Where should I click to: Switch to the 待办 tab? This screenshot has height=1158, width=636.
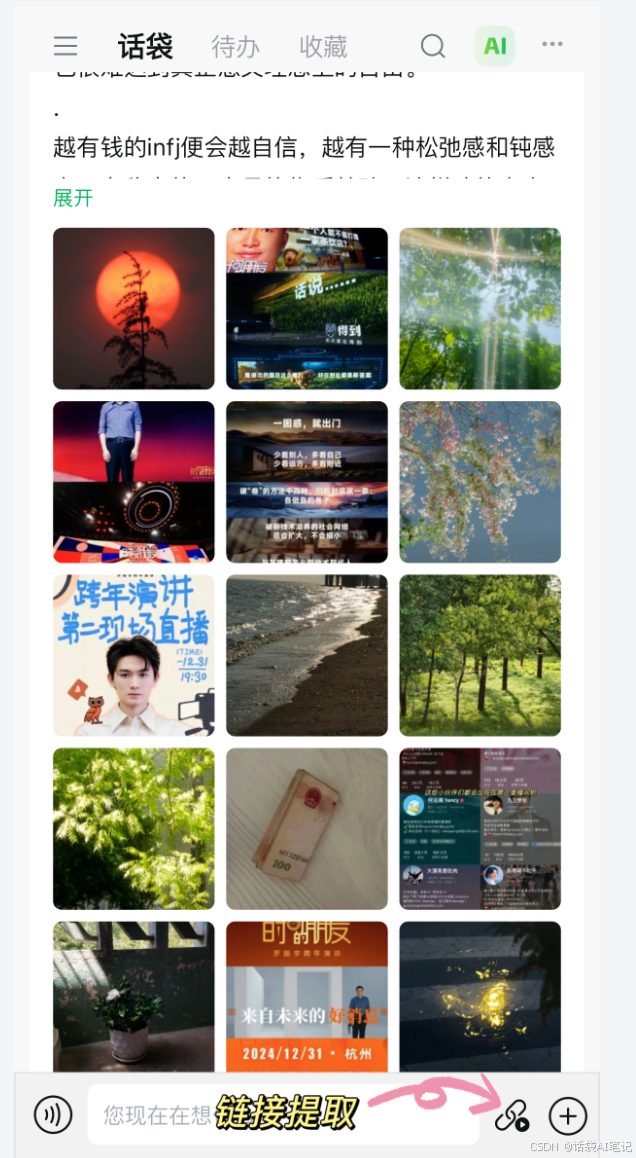(235, 47)
